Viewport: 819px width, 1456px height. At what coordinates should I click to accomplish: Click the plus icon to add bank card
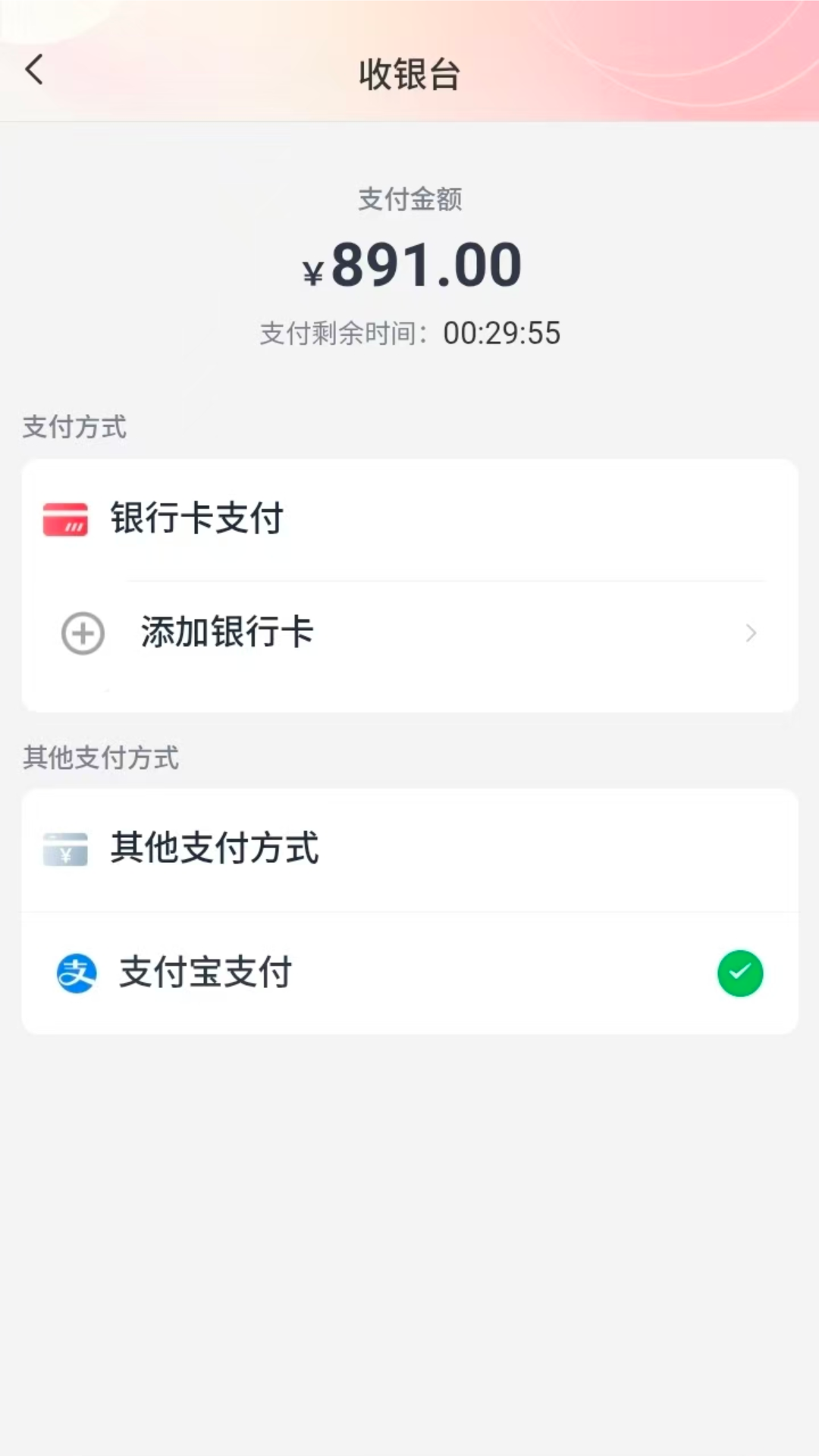pos(82,633)
